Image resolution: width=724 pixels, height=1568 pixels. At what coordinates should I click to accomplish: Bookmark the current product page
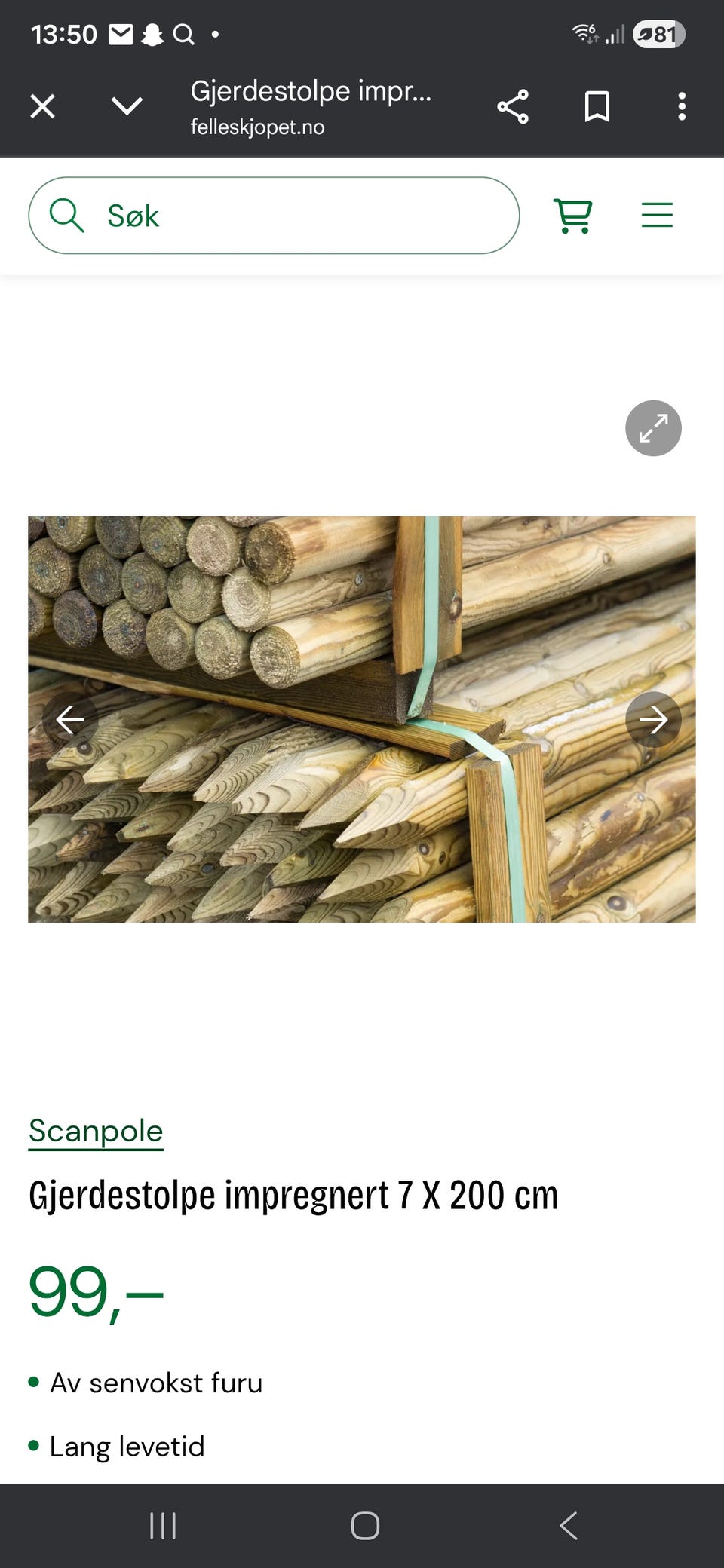(596, 107)
